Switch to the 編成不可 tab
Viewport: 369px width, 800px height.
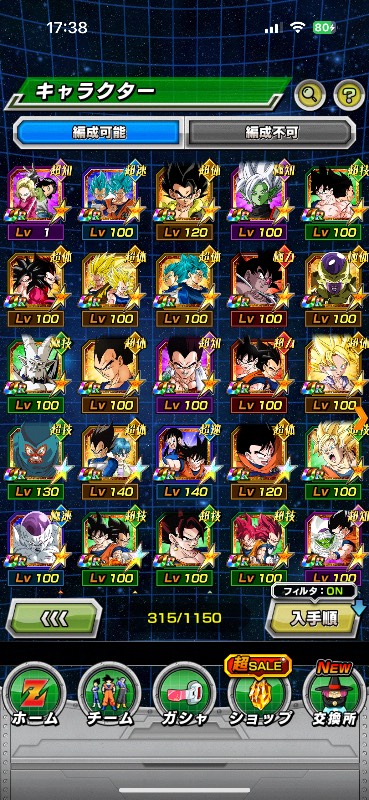[270, 133]
